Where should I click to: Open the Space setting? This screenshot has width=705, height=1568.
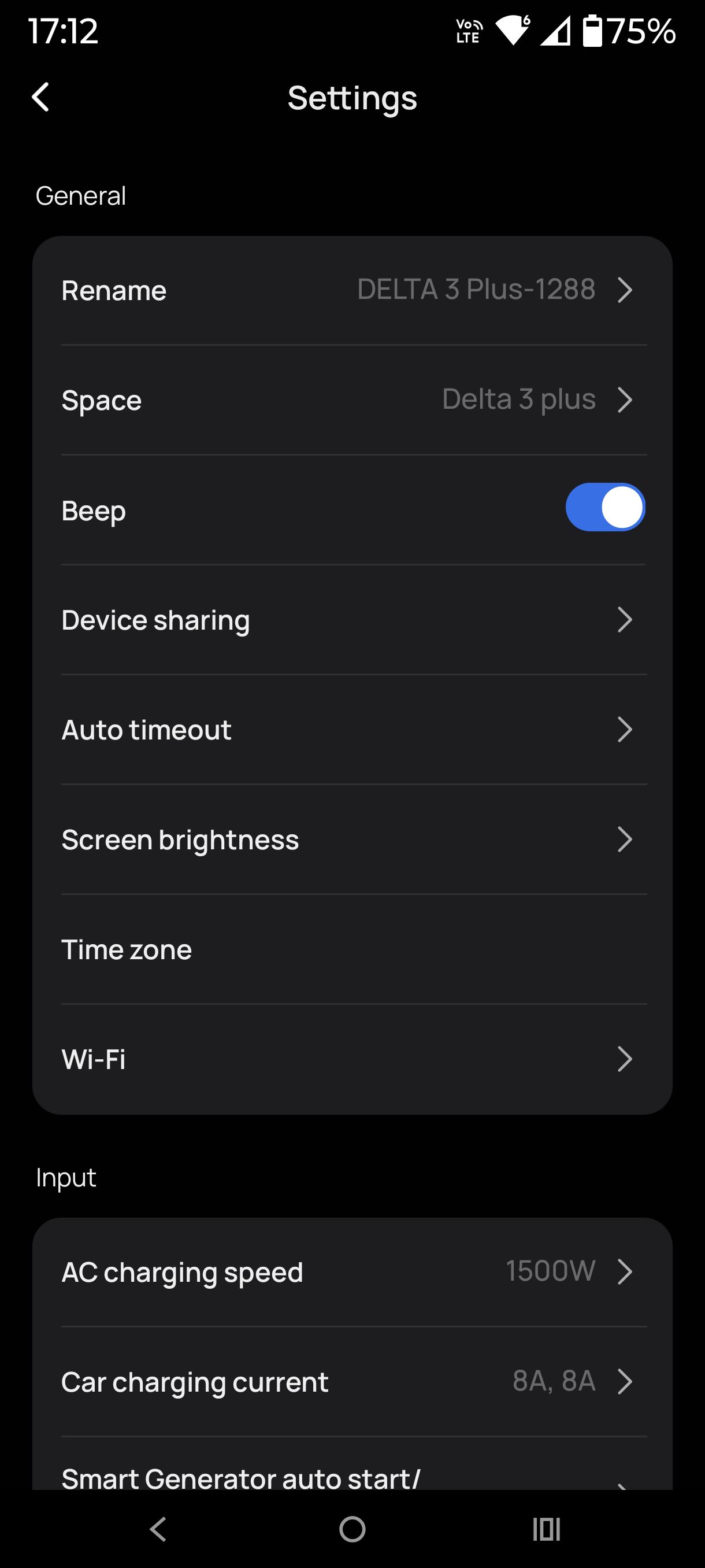352,400
